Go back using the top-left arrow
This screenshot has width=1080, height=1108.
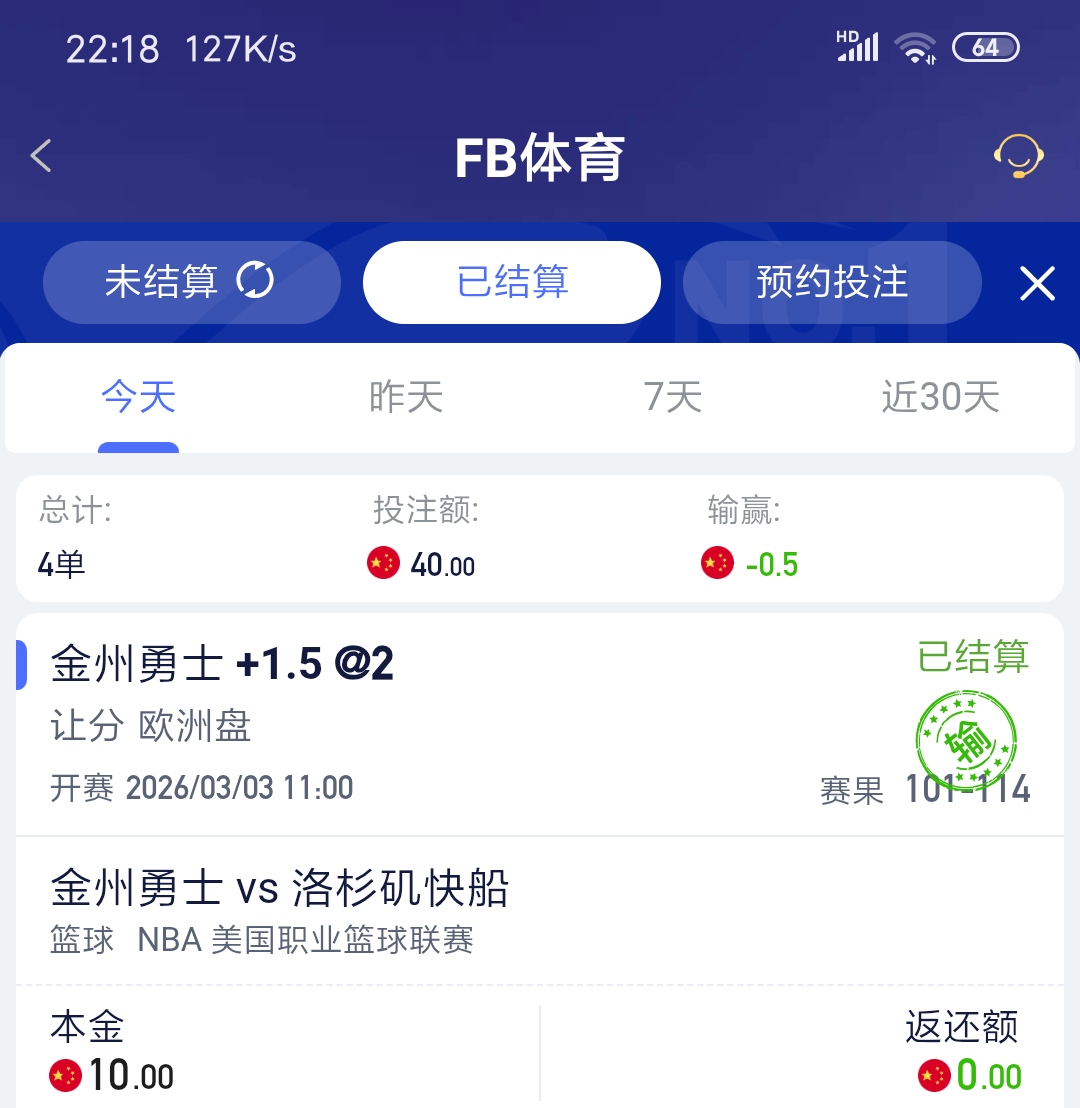(x=41, y=156)
